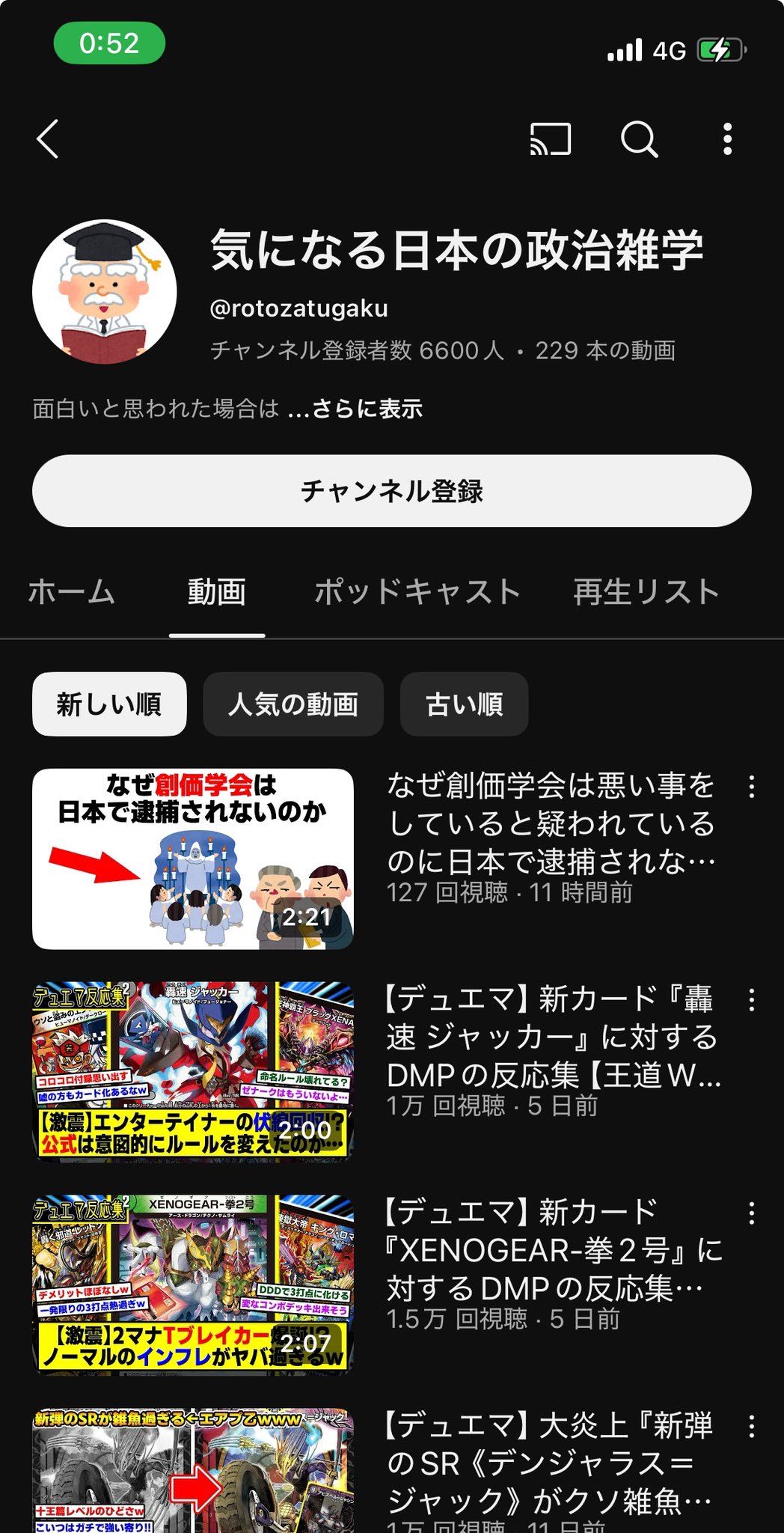784x1533 pixels.
Task: Open the top-right overflow menu
Action: pos(727,139)
